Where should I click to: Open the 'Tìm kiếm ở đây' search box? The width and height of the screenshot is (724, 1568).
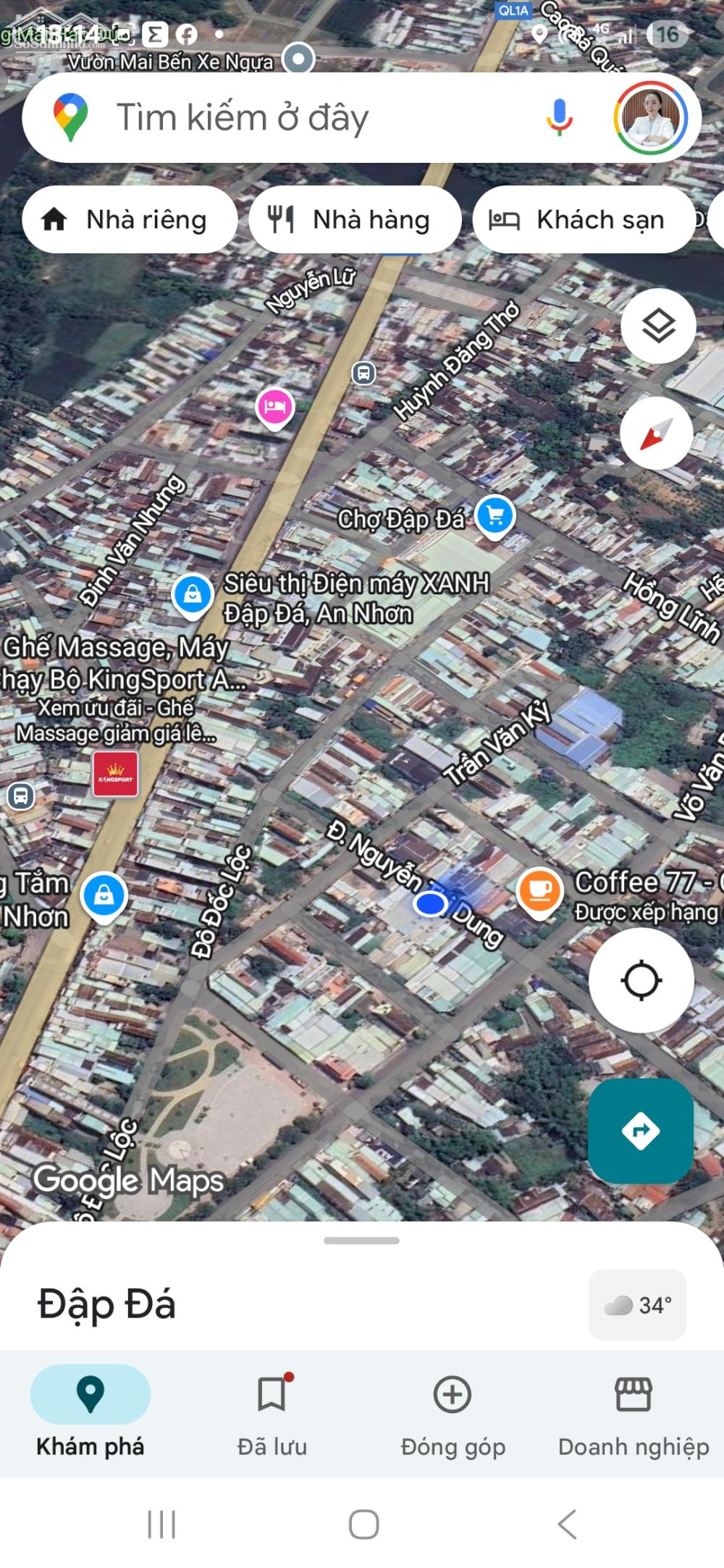tap(290, 117)
